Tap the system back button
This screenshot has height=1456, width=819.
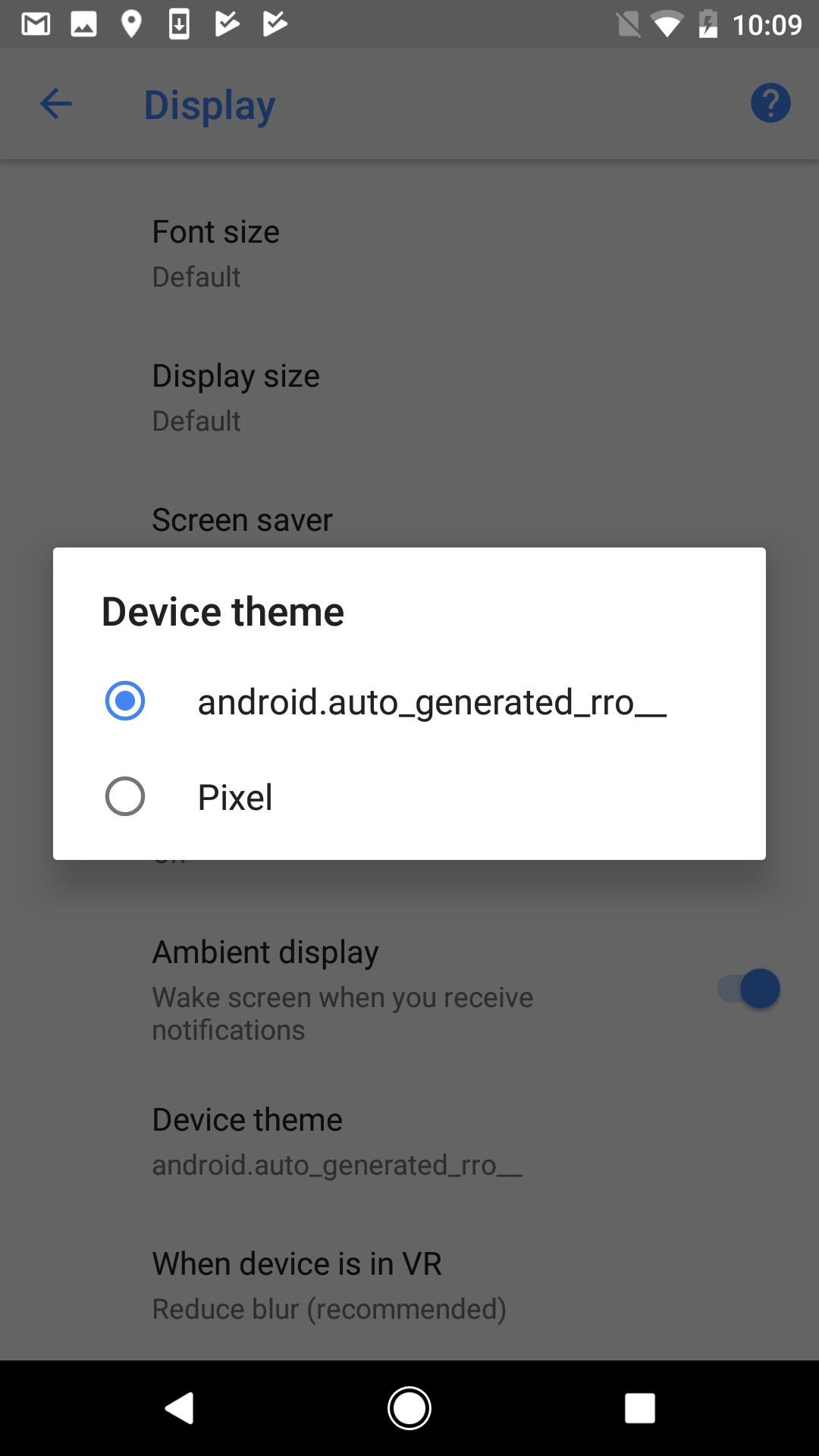[x=180, y=1408]
